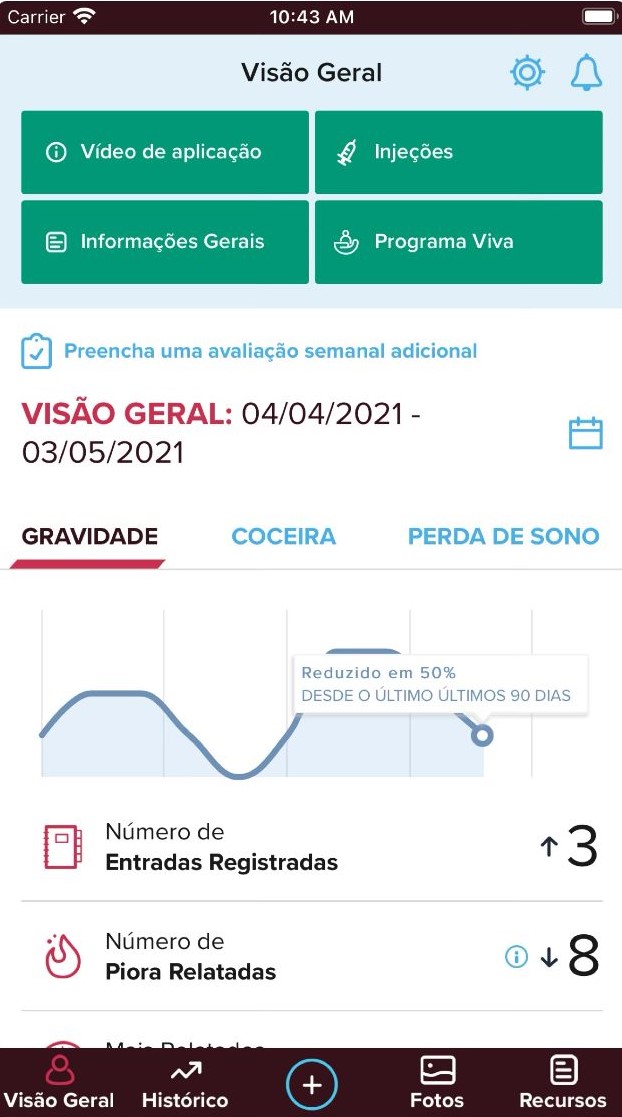Switch to the Histórico tab
The width and height of the screenshot is (622, 1117).
pyautogui.click(x=185, y=1083)
